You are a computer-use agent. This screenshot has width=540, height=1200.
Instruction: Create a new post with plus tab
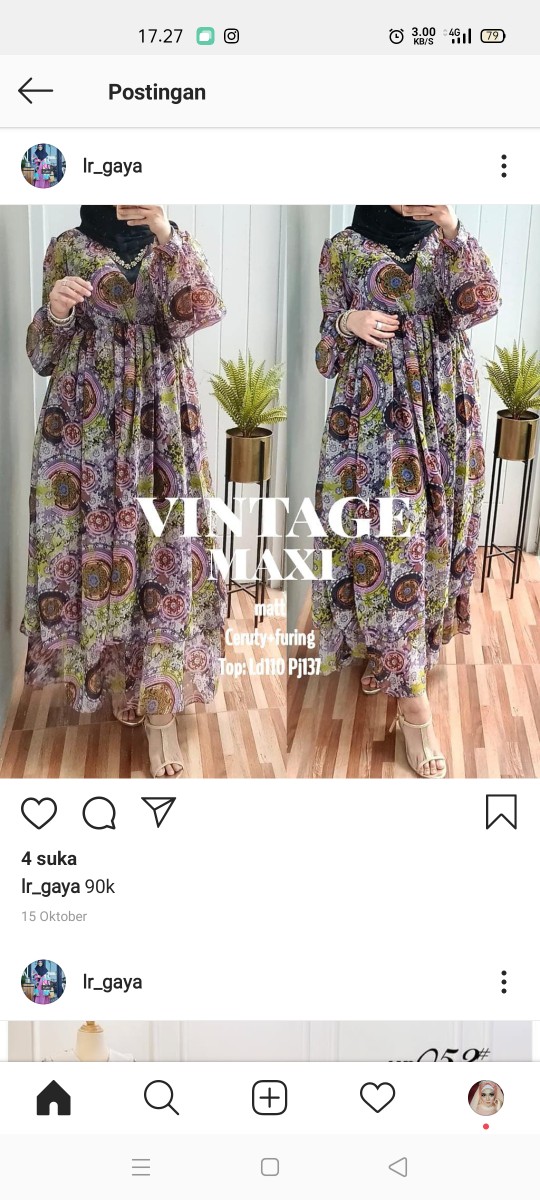tap(269, 1098)
